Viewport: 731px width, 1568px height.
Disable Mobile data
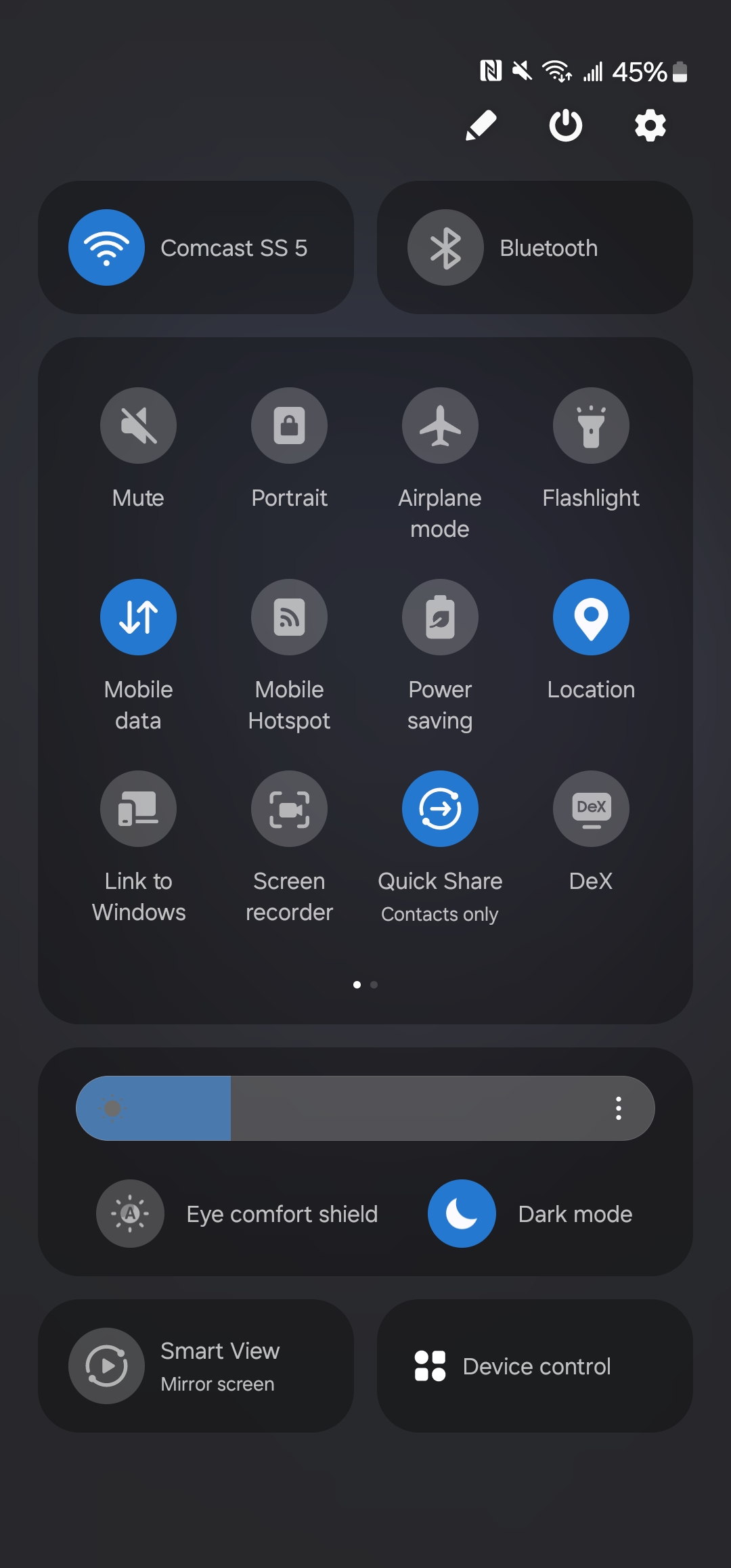(138, 617)
